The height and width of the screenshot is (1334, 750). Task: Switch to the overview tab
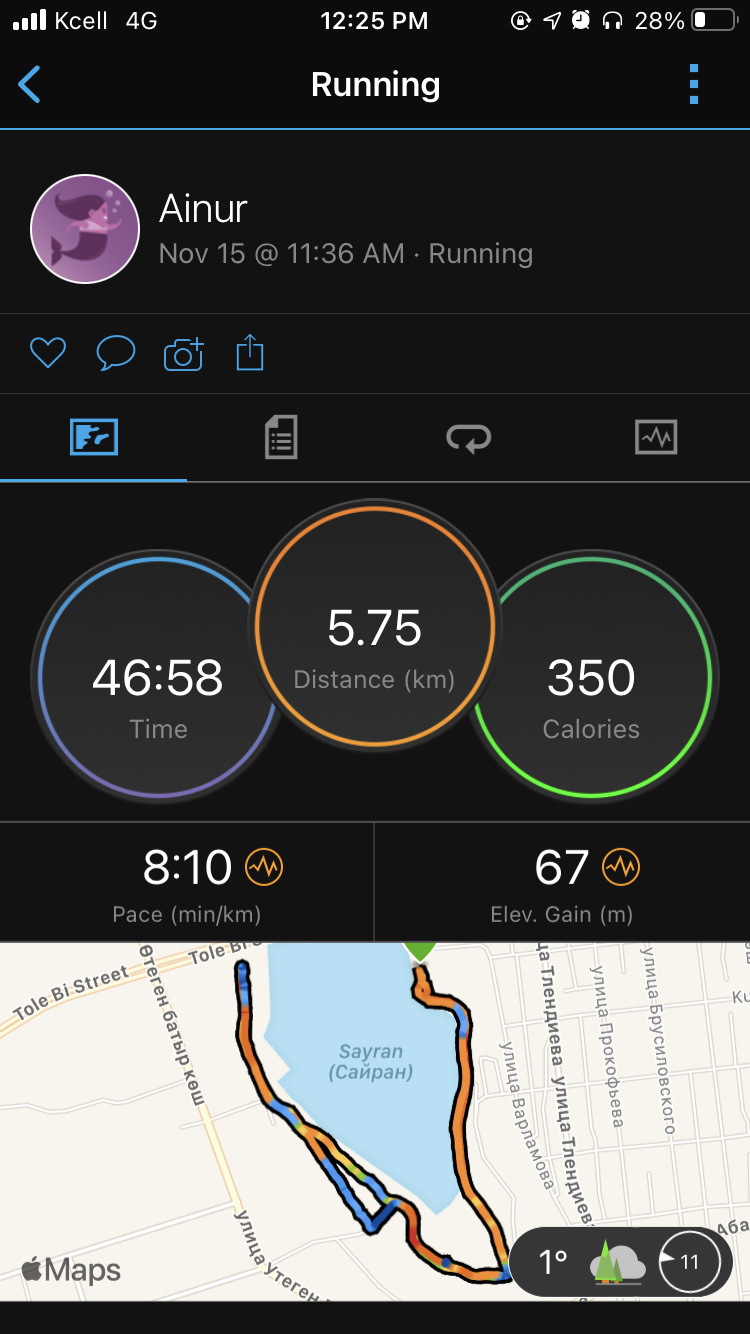[x=94, y=438]
